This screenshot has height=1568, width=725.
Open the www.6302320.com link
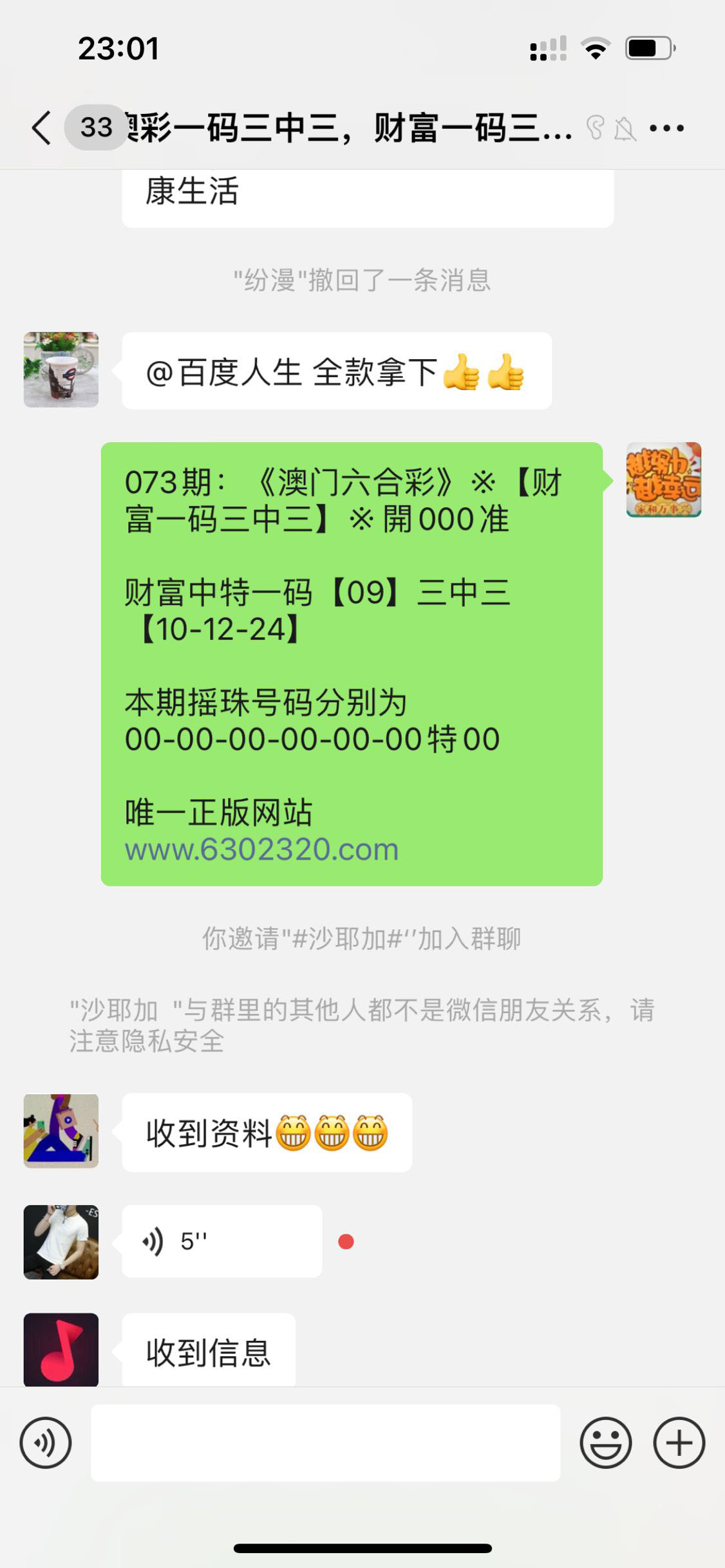coord(261,850)
